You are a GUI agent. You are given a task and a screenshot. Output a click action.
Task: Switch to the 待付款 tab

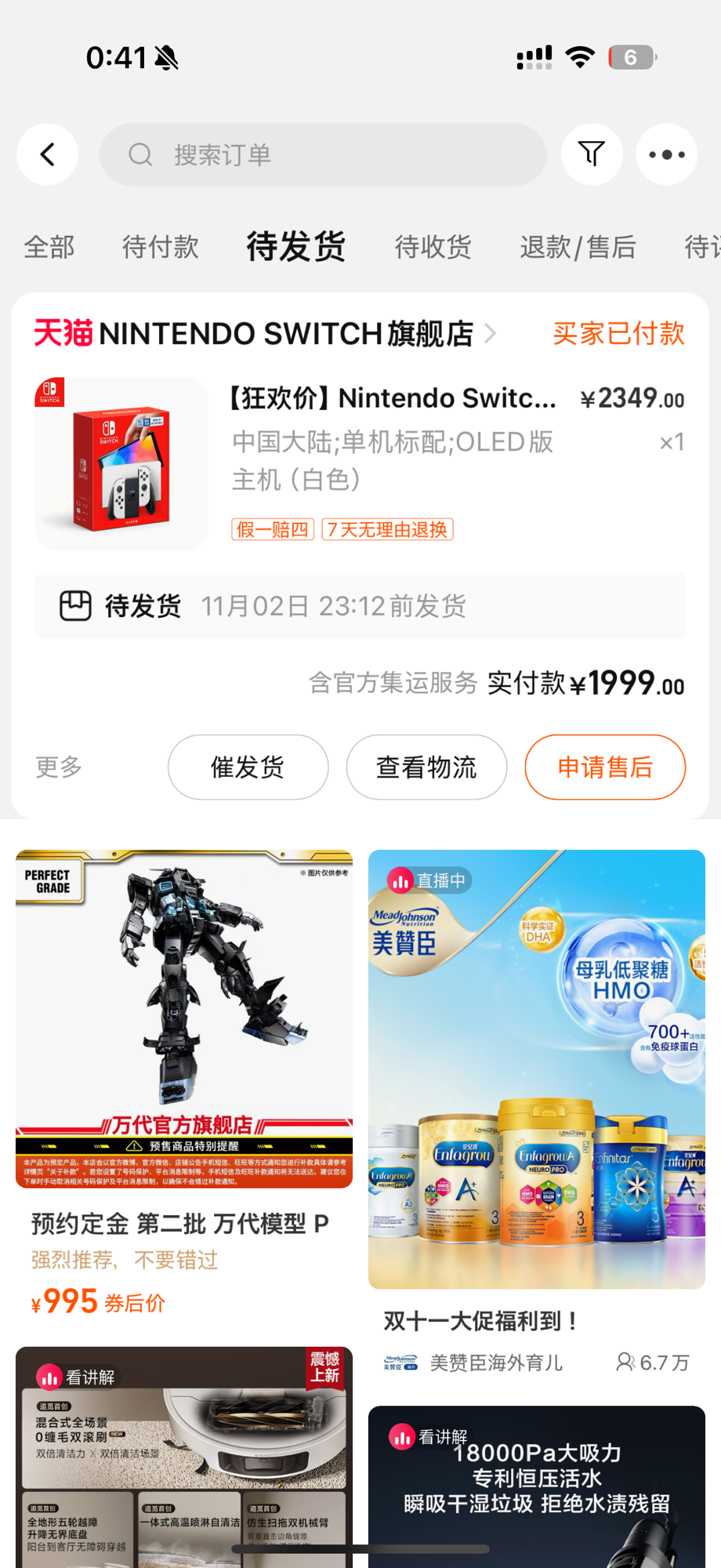tap(161, 247)
